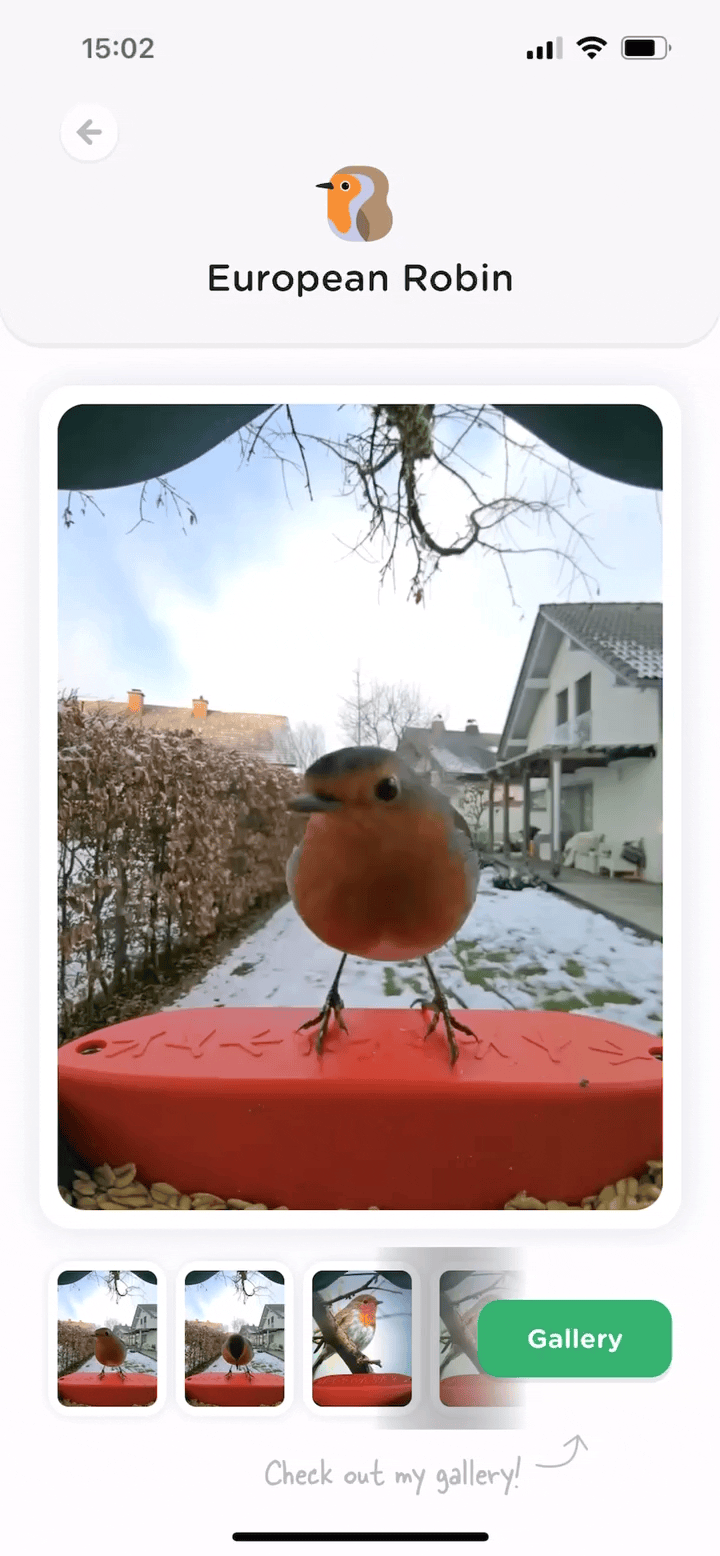Select the first robin thumbnail

click(x=107, y=1338)
